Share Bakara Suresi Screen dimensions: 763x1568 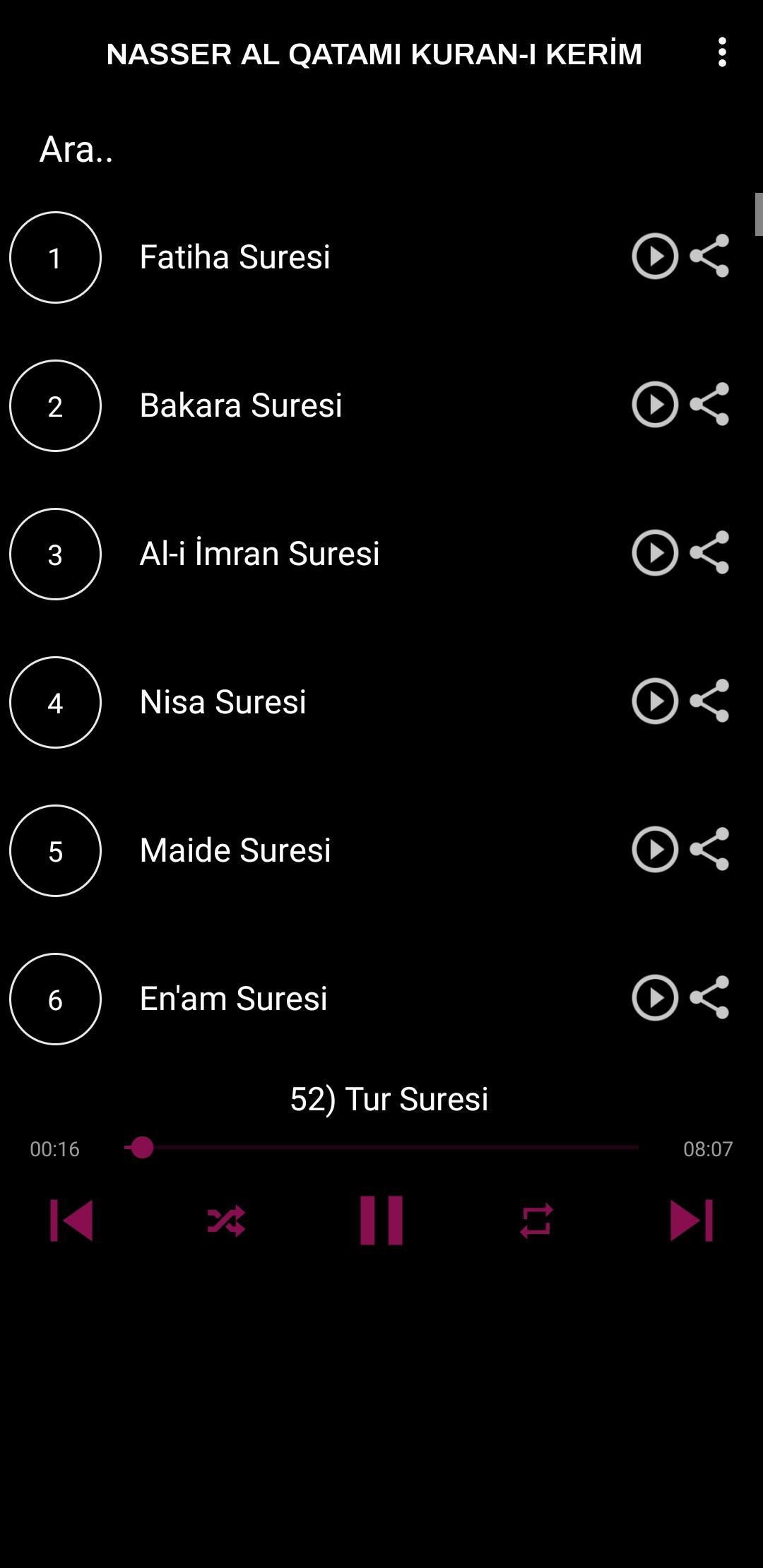pyautogui.click(x=709, y=405)
